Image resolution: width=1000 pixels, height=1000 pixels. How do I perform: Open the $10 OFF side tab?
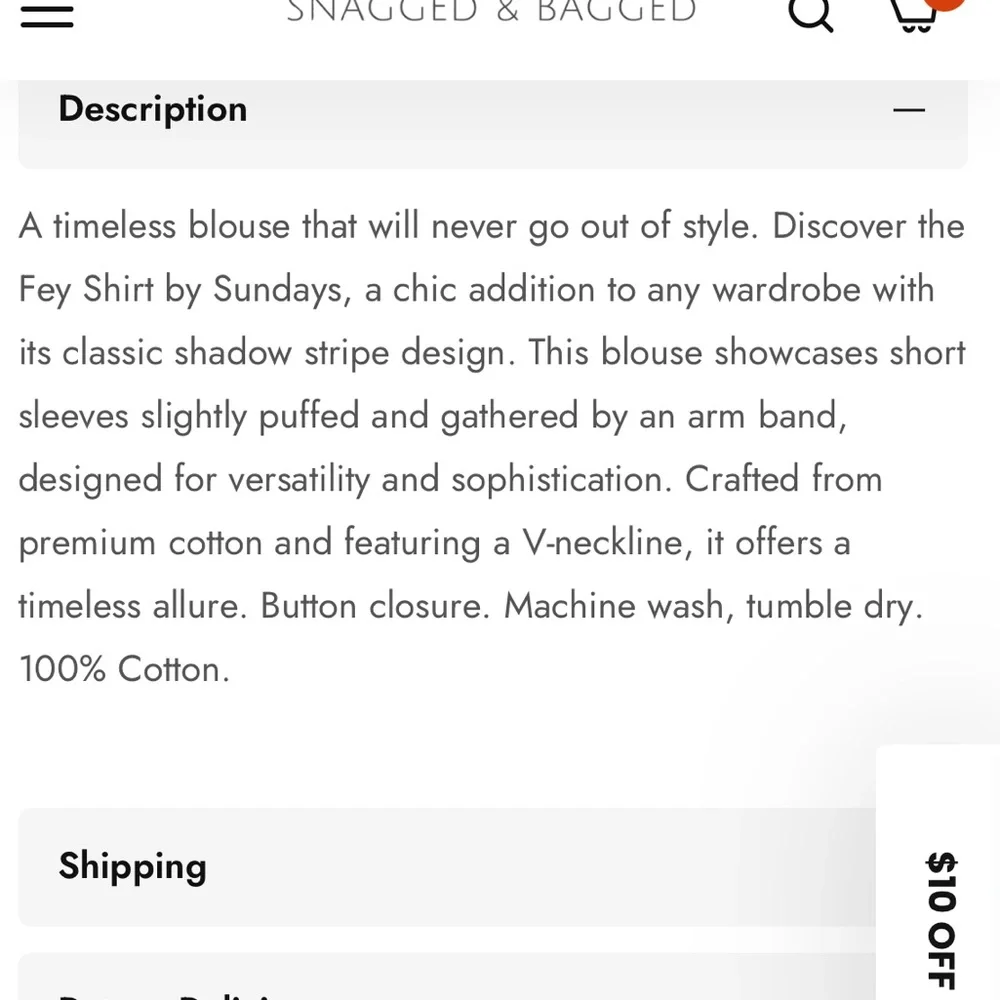point(940,915)
